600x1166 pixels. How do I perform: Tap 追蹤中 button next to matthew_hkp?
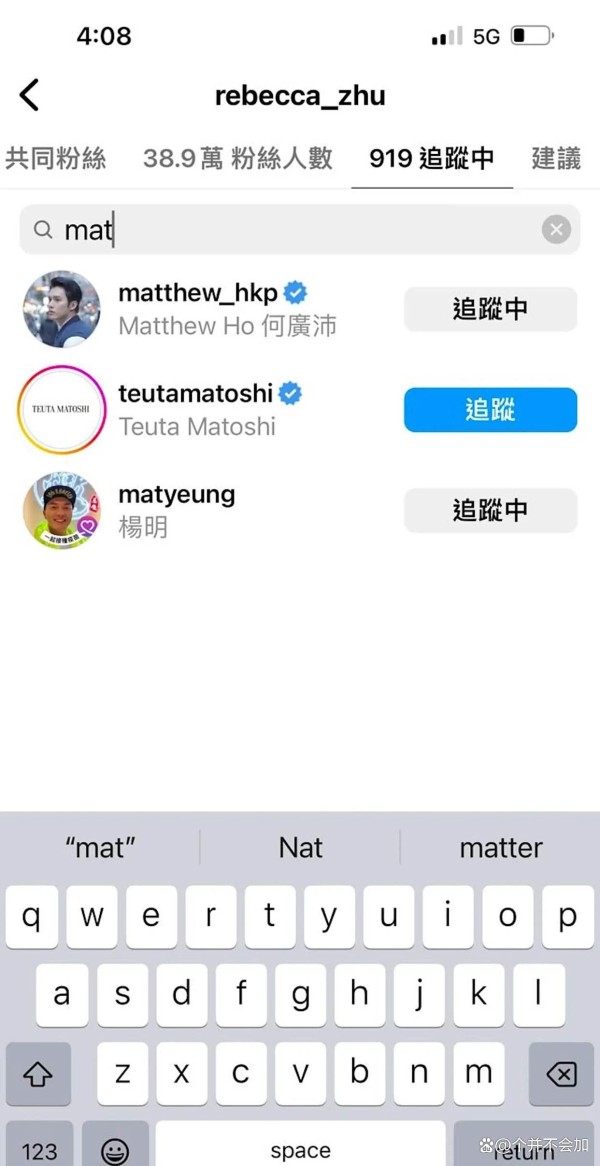(490, 309)
